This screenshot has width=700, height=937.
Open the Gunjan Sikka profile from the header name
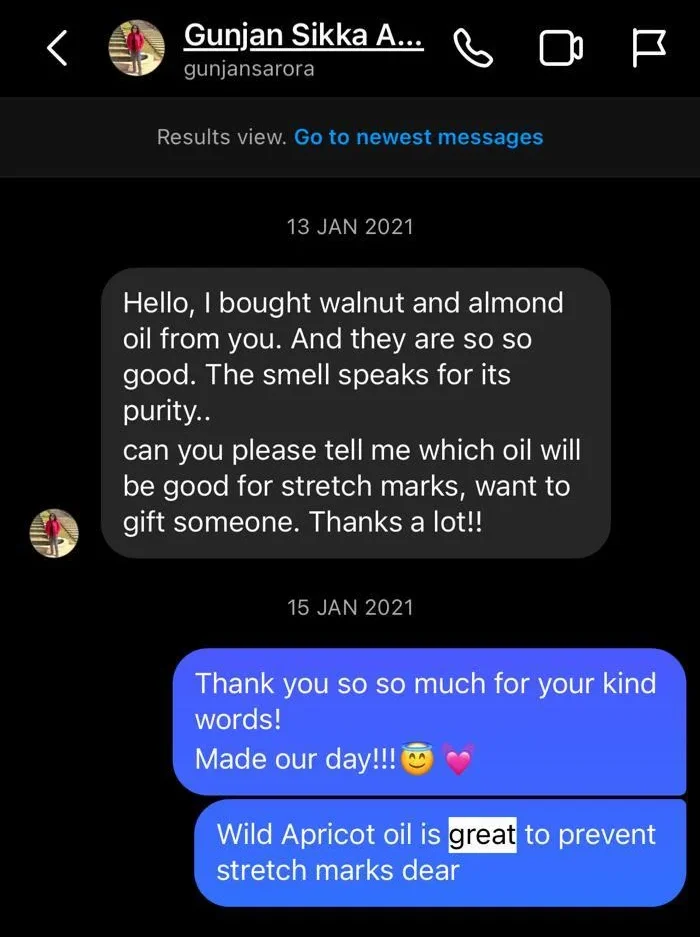(303, 36)
